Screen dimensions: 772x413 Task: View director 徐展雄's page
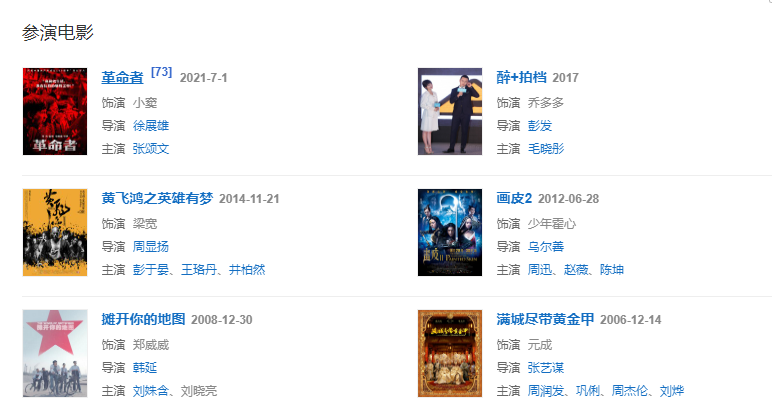(x=151, y=126)
